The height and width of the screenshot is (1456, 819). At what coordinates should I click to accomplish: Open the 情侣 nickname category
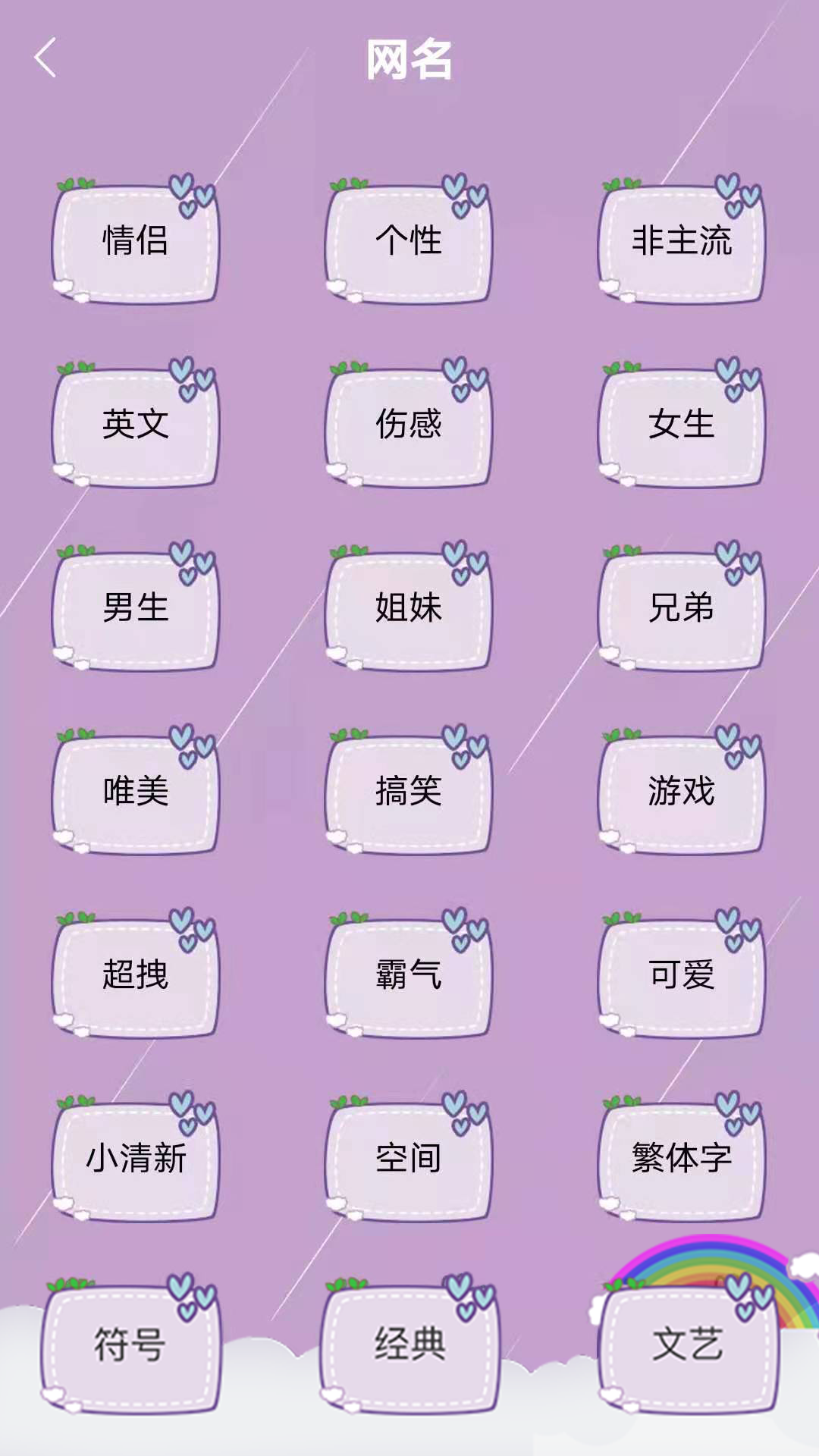136,241
